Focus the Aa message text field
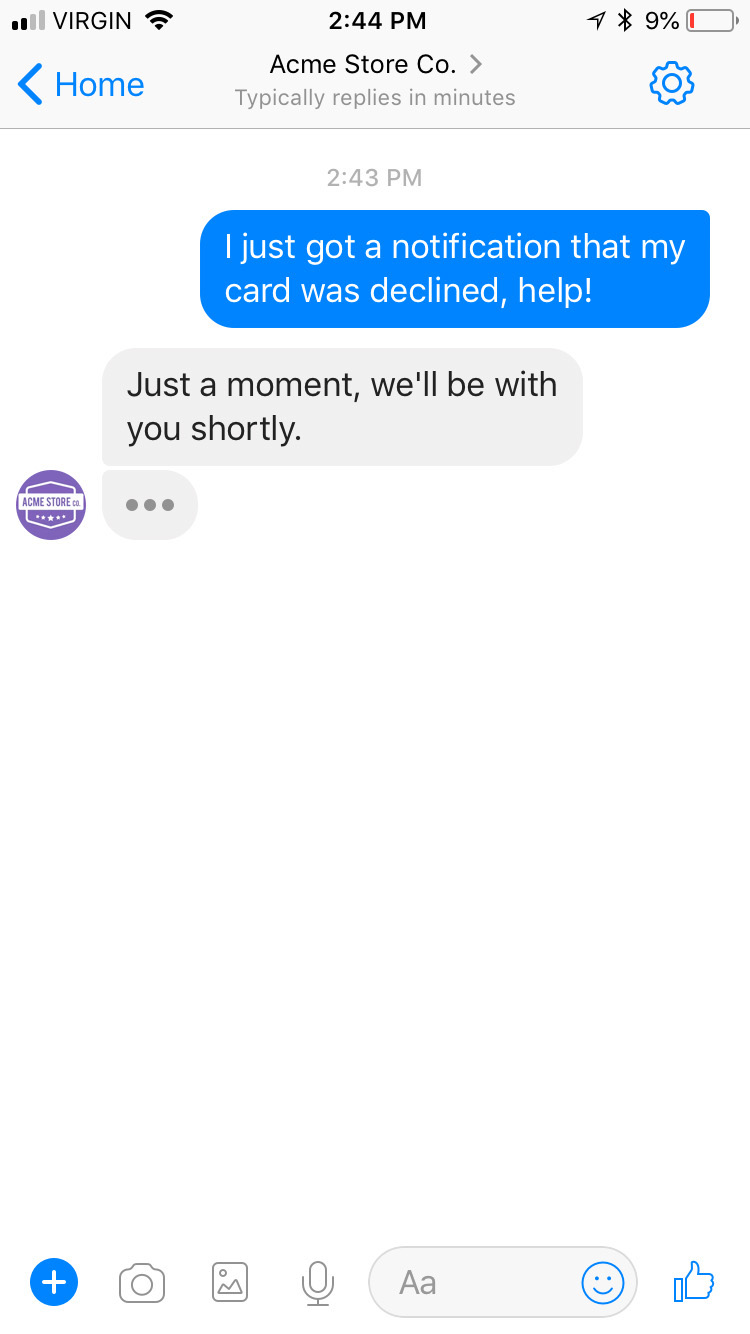 pos(470,1282)
